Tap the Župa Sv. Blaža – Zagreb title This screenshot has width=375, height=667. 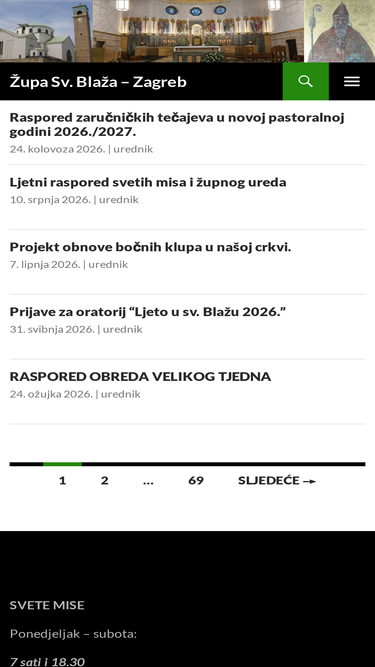click(x=98, y=82)
